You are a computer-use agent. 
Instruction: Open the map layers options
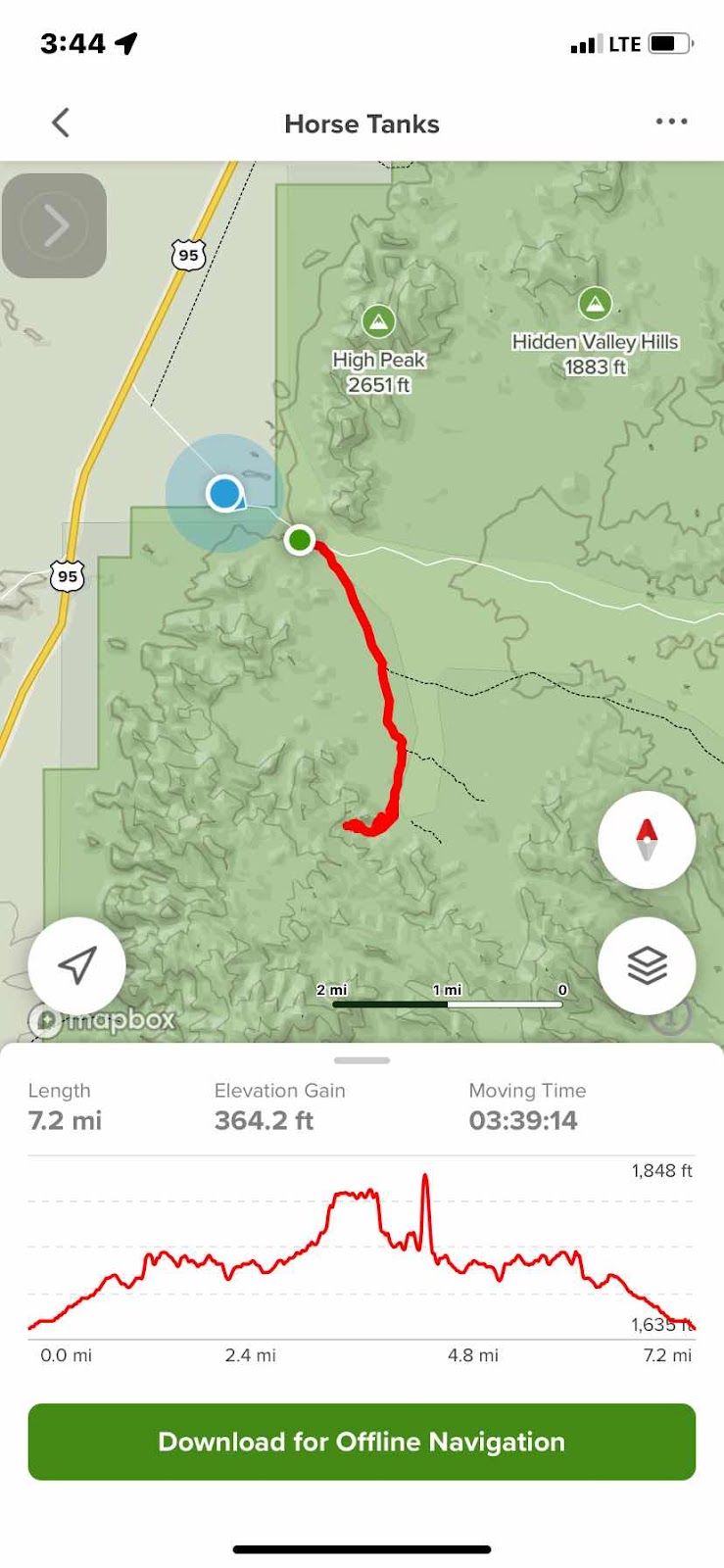point(647,965)
